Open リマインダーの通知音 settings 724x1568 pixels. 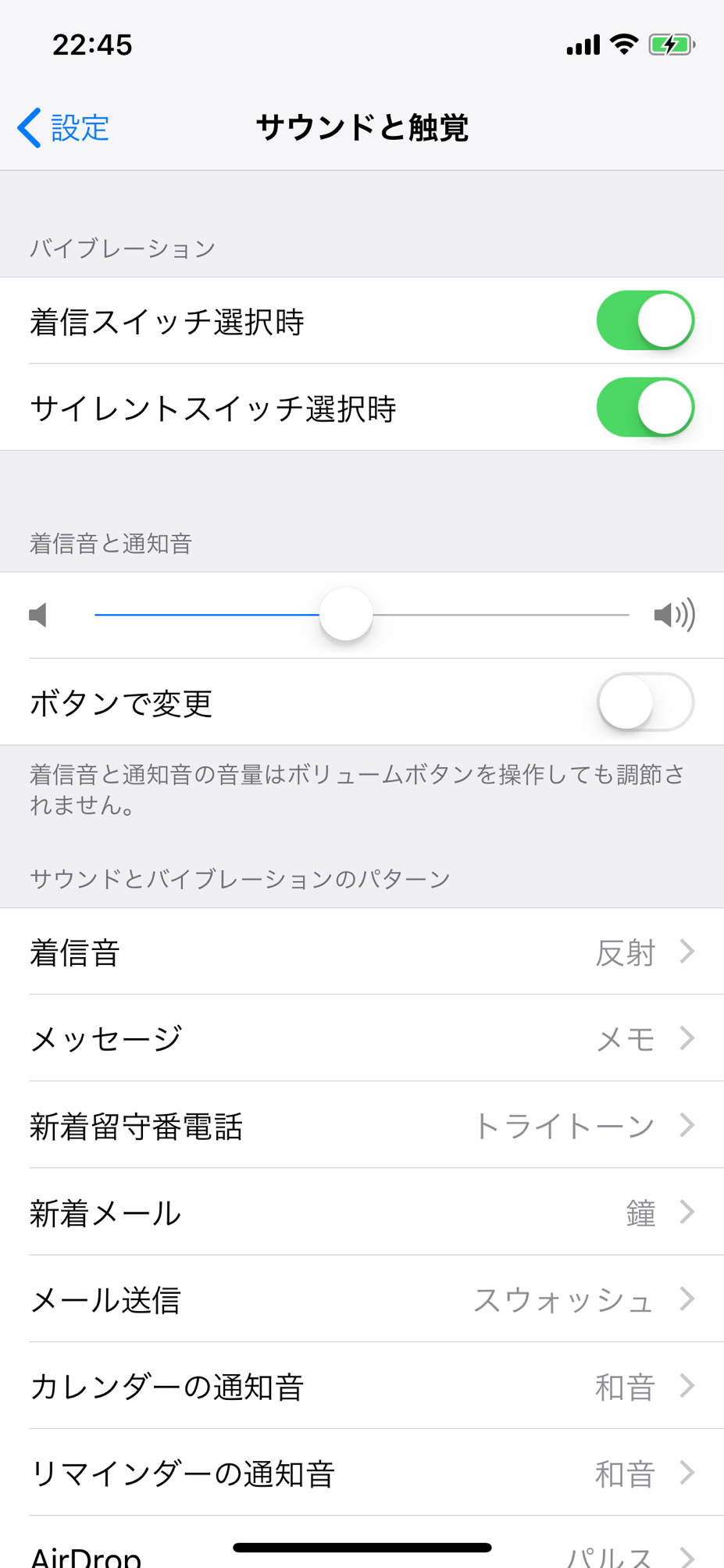pos(362,1473)
